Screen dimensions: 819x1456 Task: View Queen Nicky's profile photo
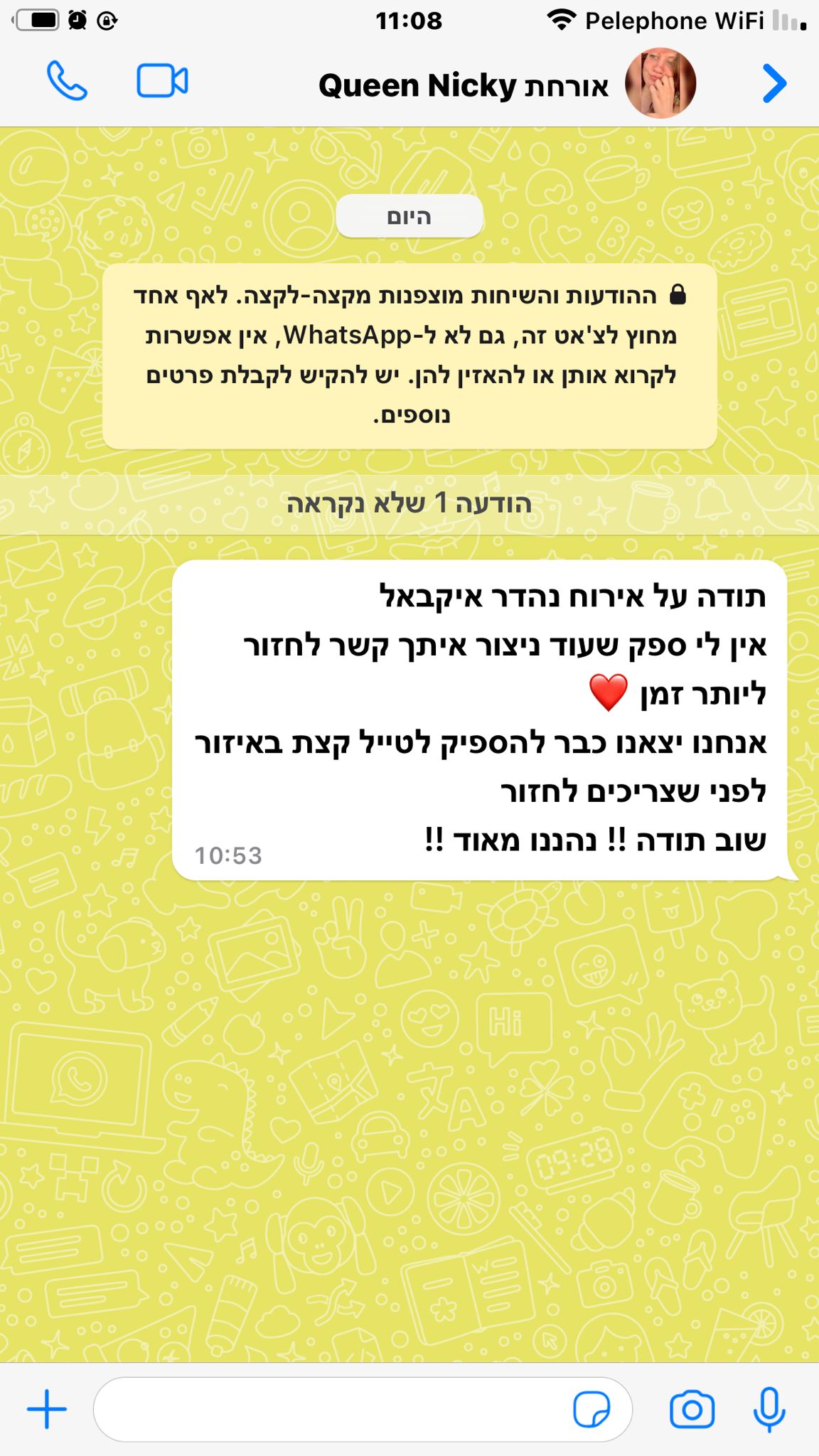pos(660,83)
